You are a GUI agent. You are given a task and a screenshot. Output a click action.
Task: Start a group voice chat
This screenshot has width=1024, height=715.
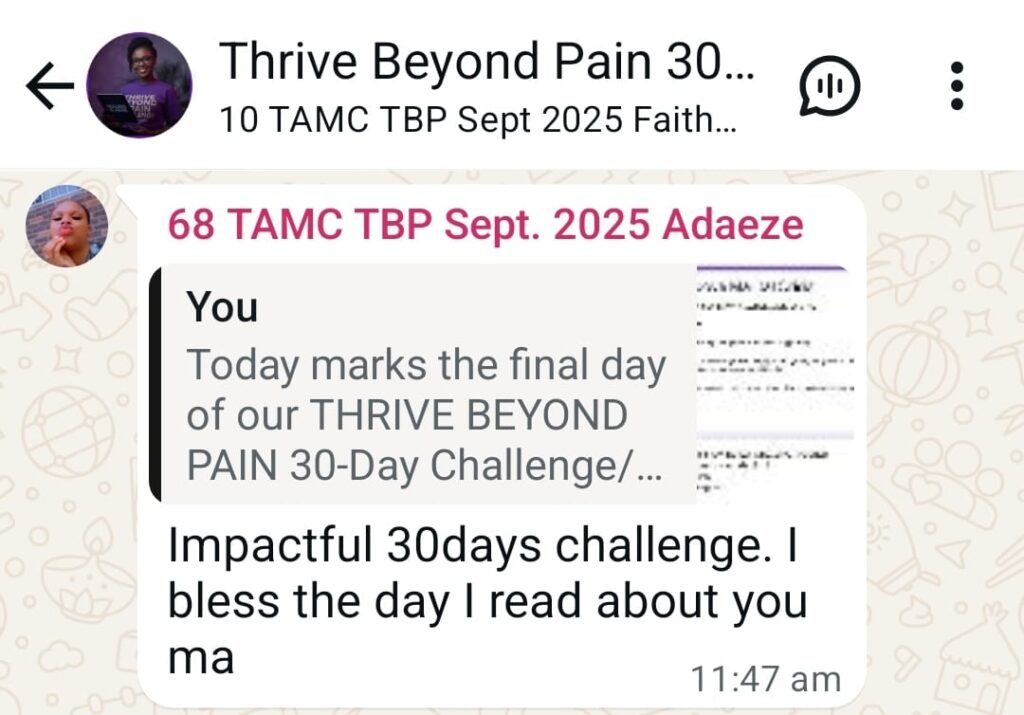tap(830, 88)
